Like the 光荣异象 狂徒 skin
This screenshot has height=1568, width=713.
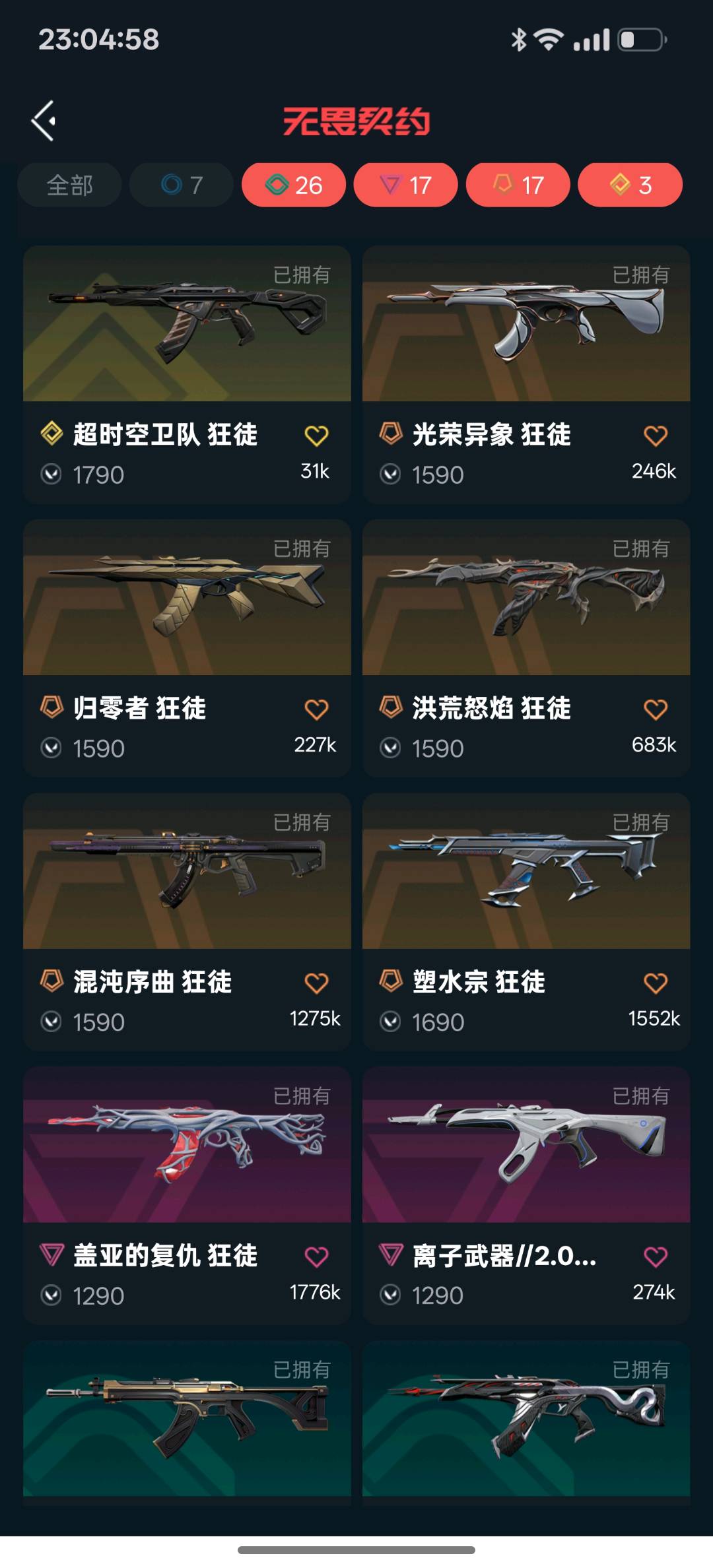tap(656, 436)
